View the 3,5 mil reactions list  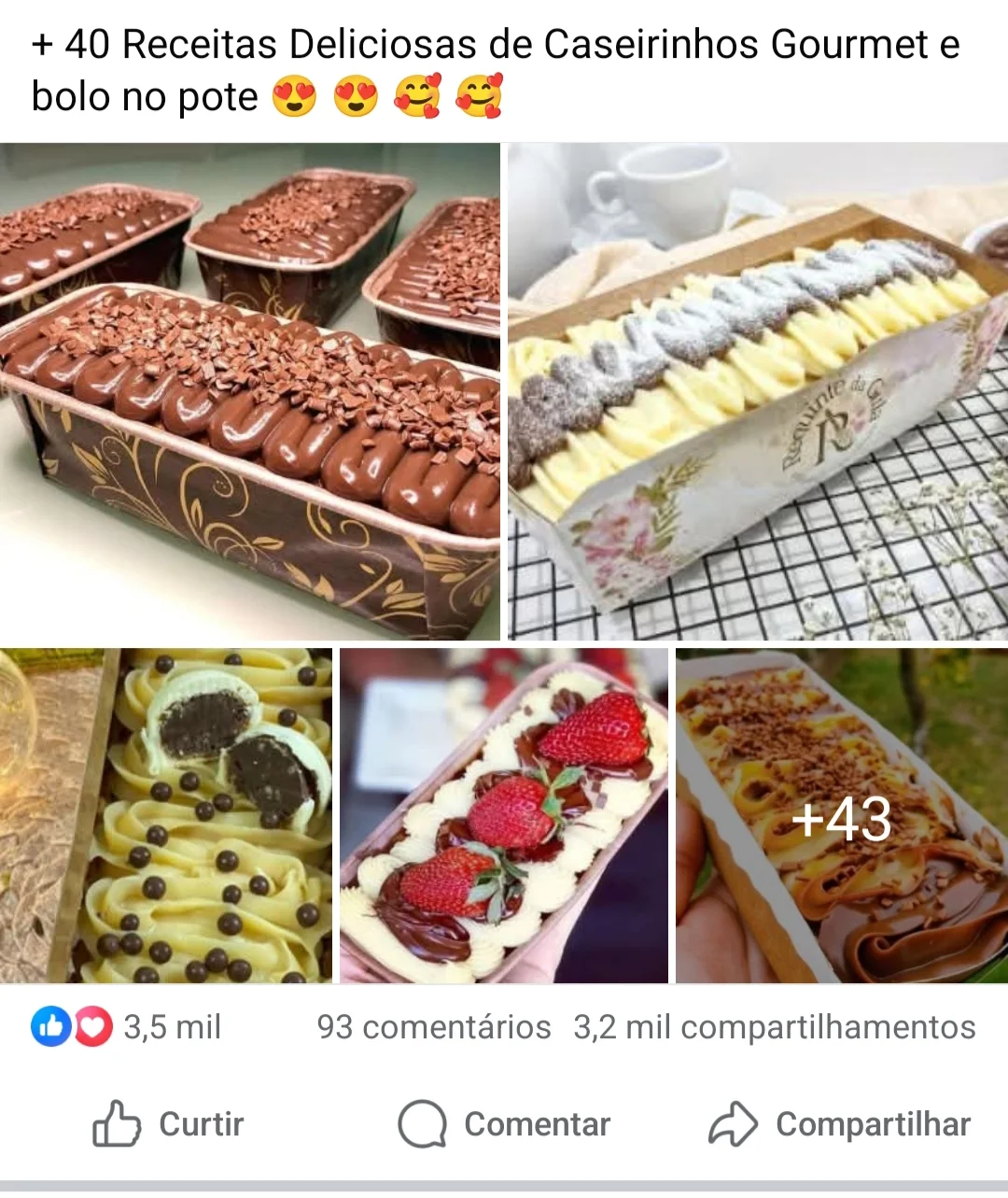pos(127,1027)
